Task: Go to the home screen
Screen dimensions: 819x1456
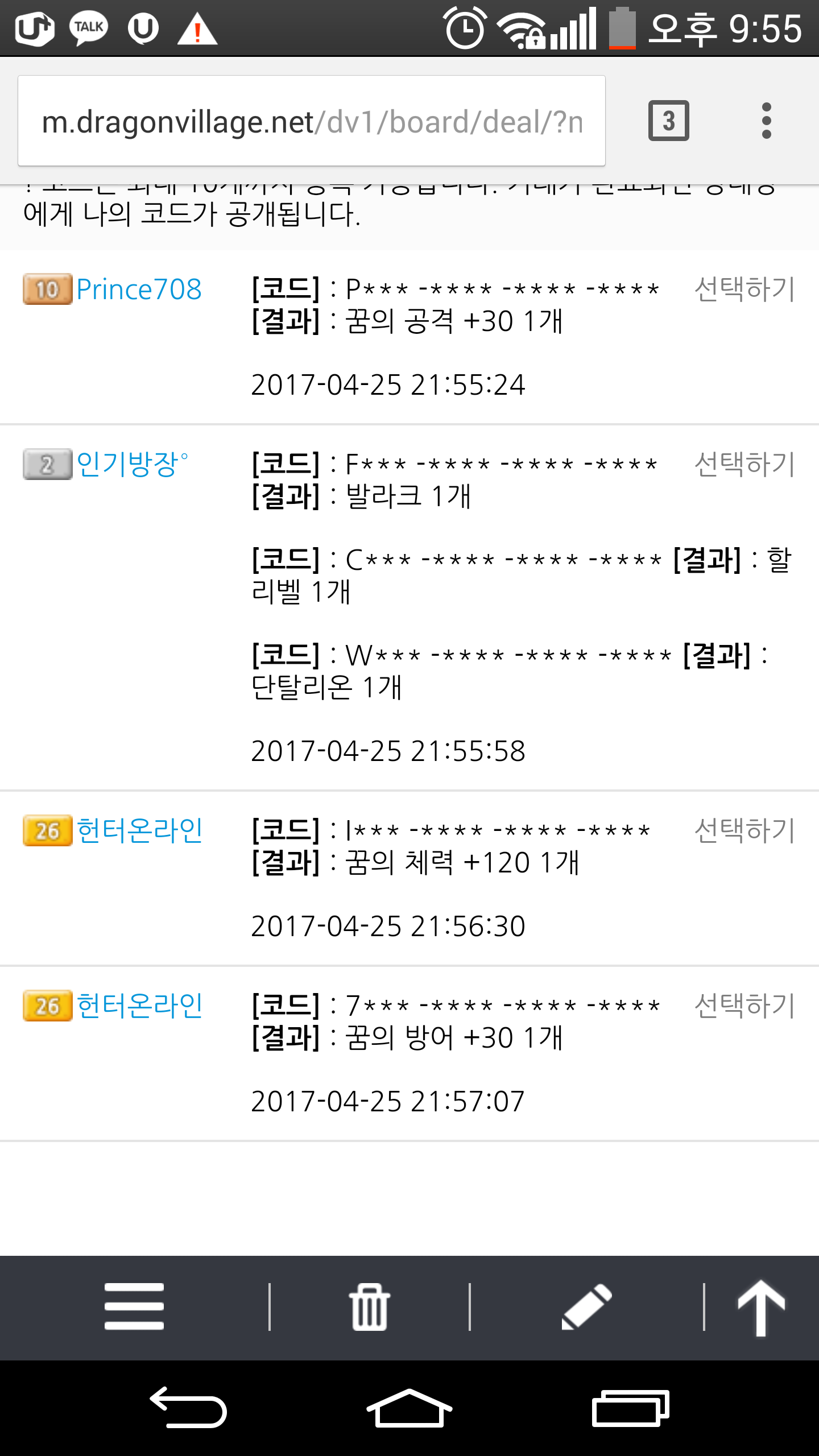Action: click(409, 1408)
